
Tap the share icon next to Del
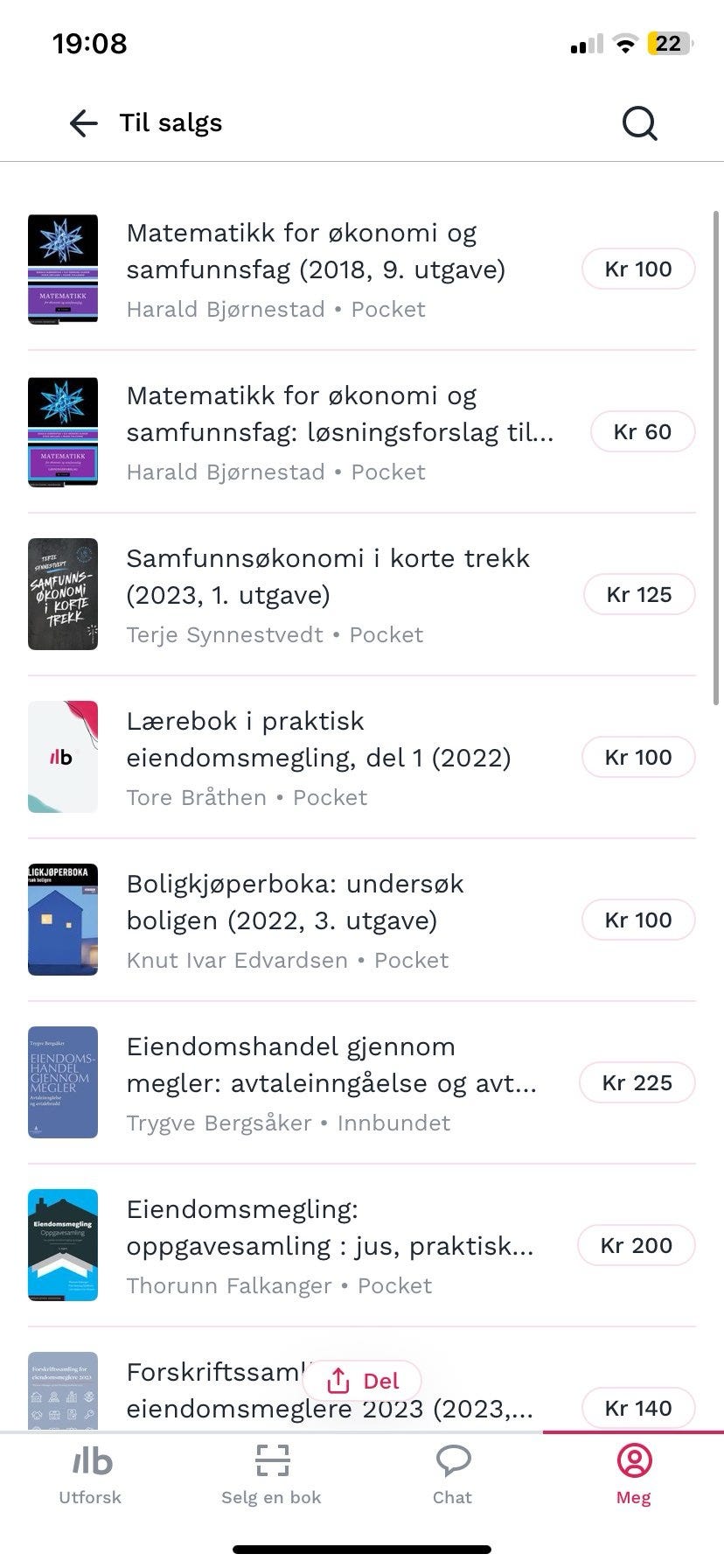click(x=337, y=1381)
